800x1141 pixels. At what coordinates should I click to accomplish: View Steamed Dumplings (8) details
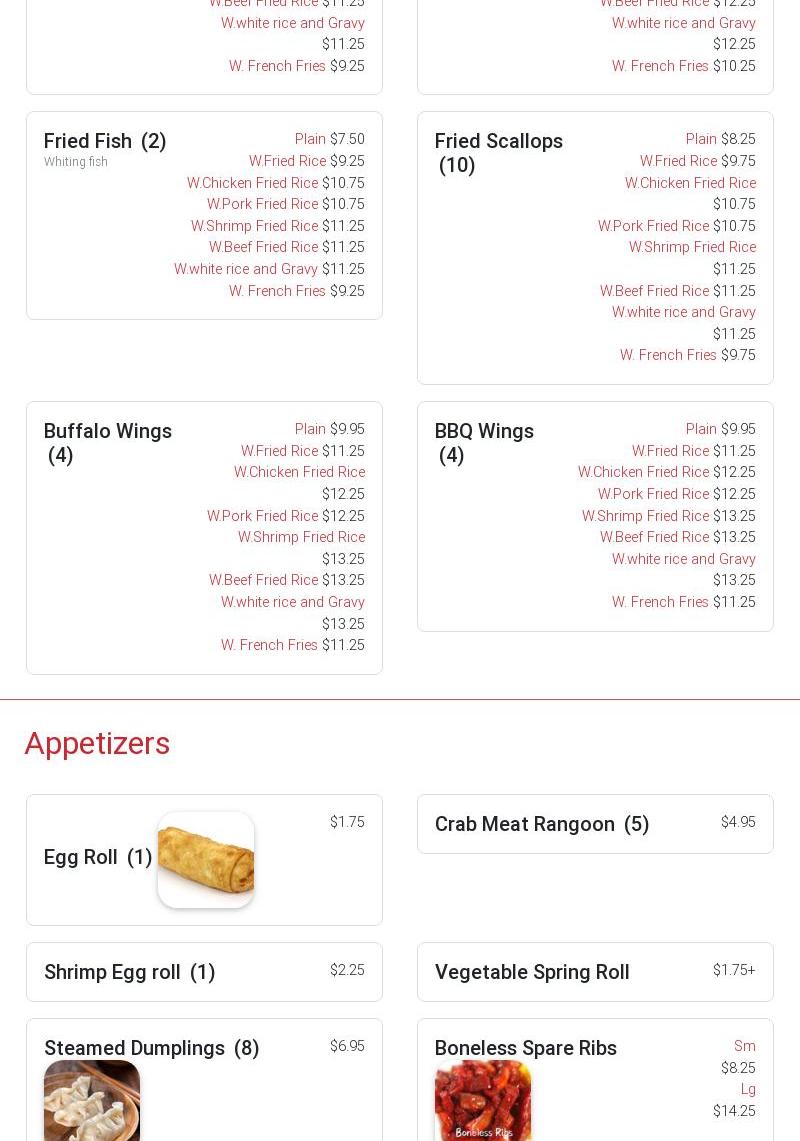click(x=151, y=1048)
